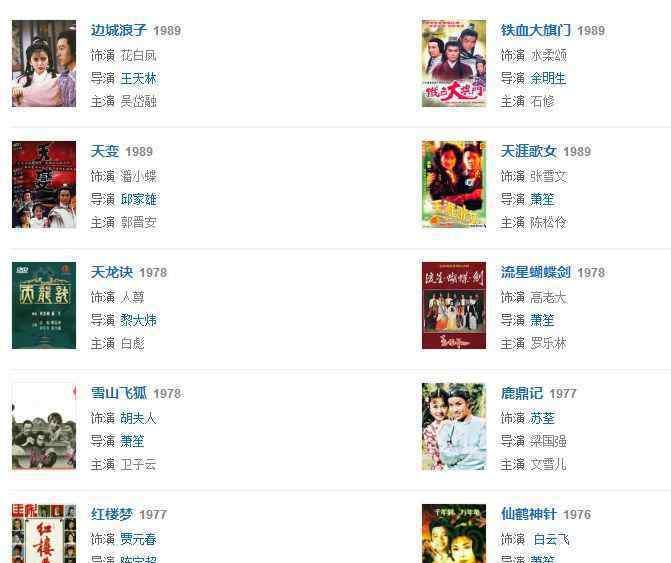Tap the 天变 drama title
671x563 pixels.
click(105, 151)
